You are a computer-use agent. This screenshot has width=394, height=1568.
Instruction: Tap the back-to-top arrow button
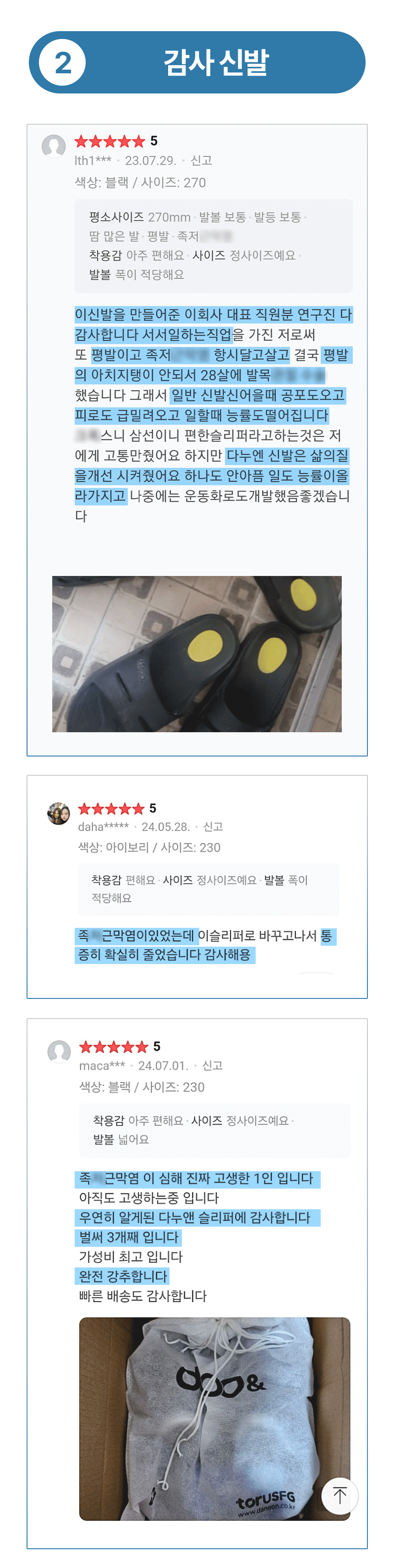pos(339,1496)
